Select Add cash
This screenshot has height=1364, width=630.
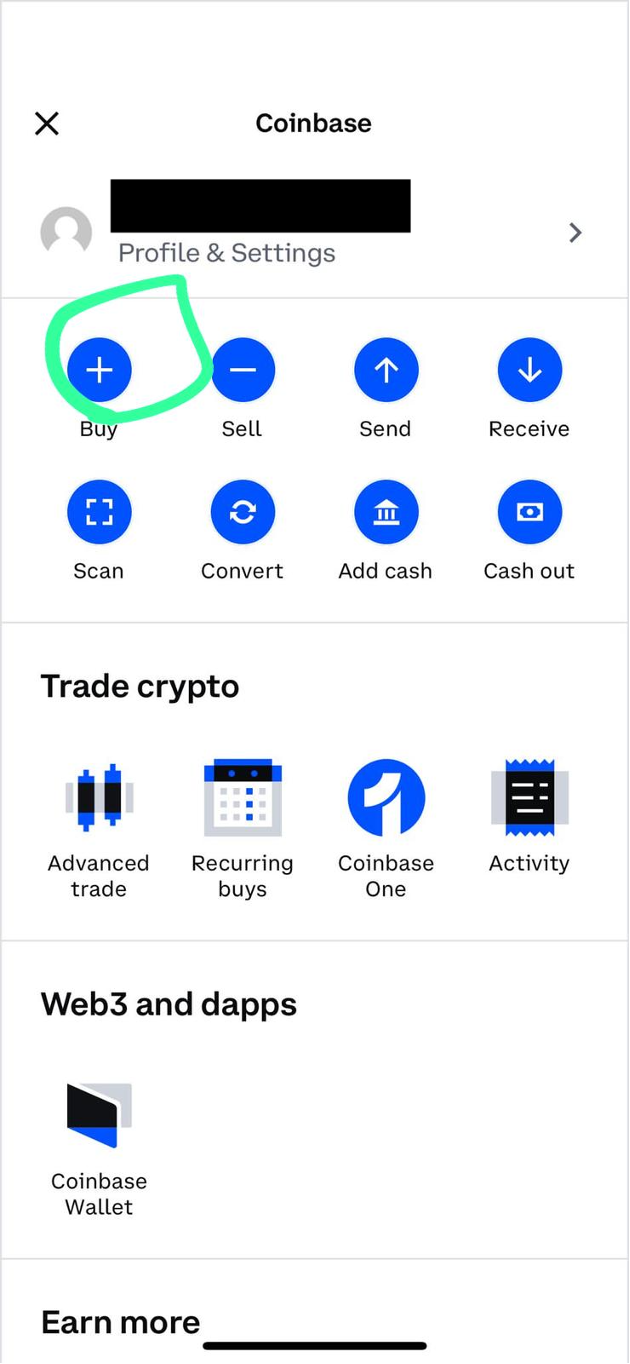point(386,513)
